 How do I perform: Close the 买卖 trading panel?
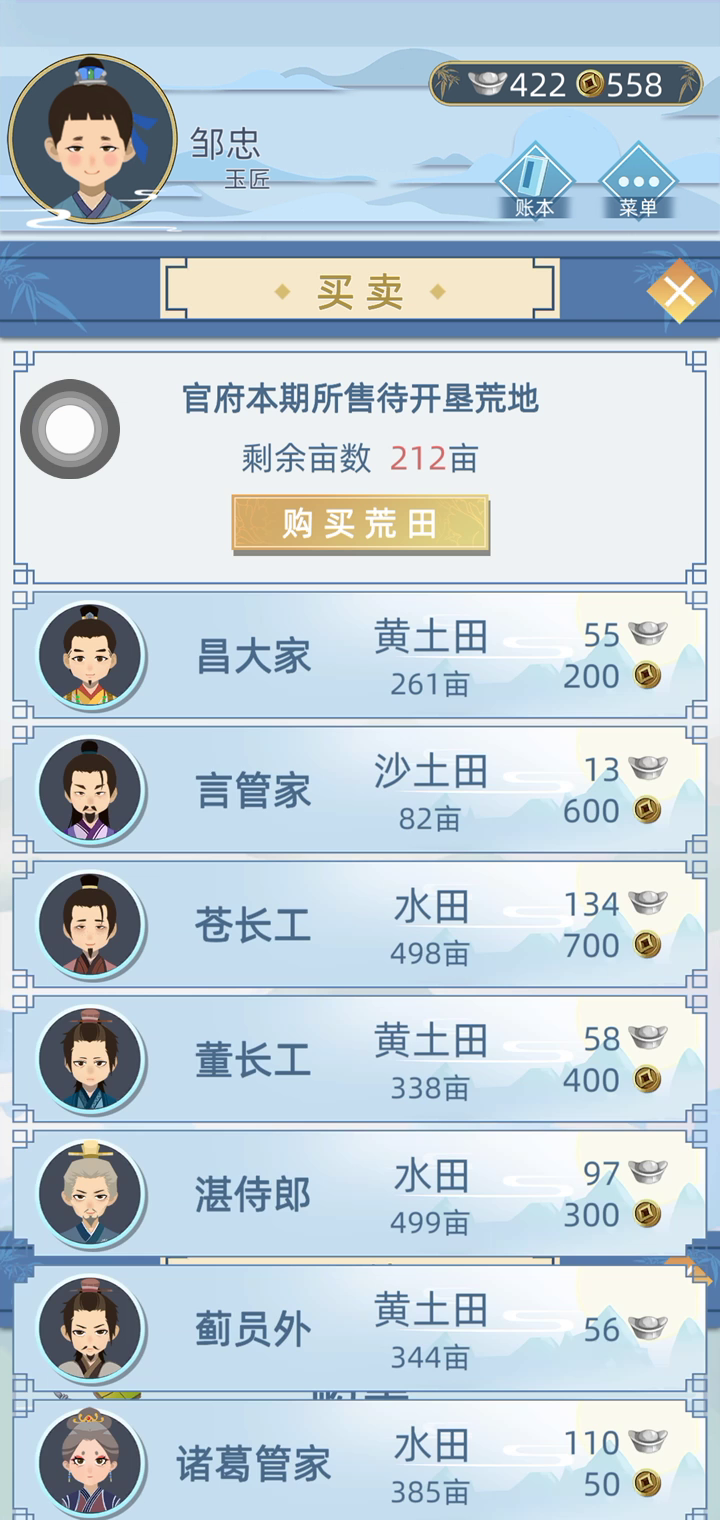point(679,292)
